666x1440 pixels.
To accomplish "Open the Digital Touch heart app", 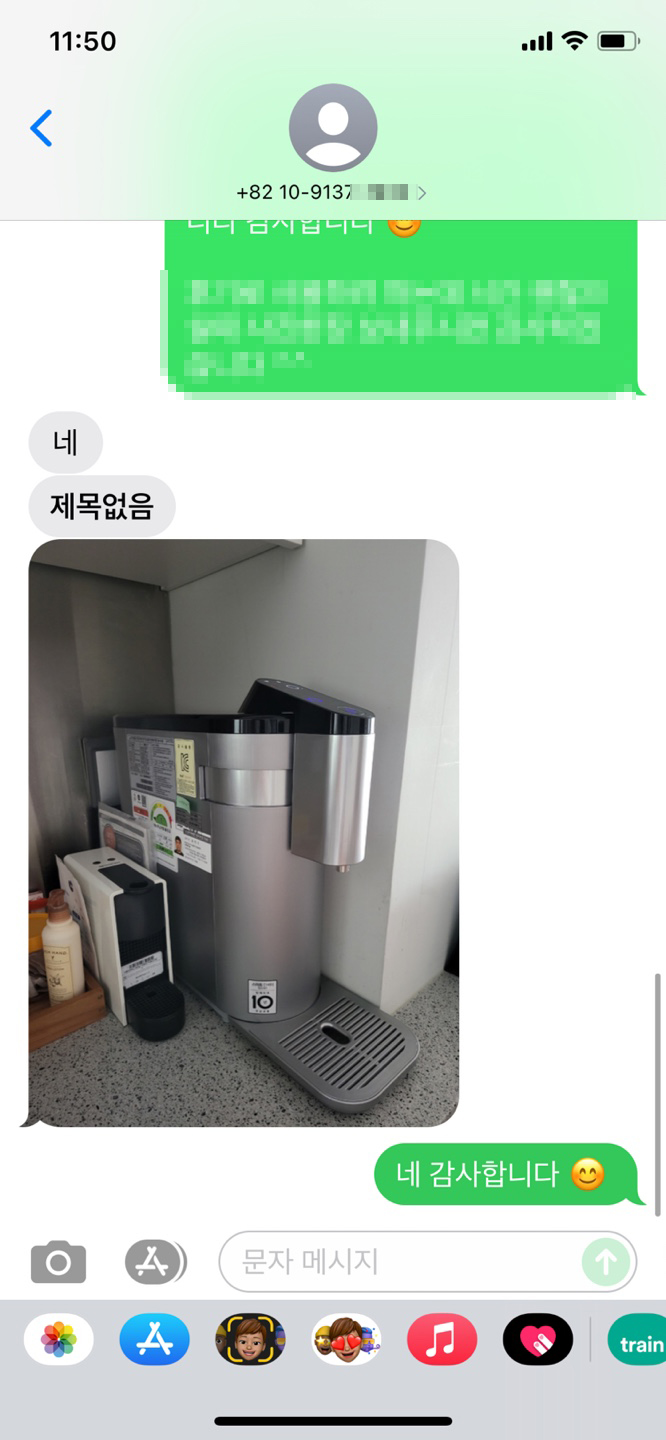I will click(x=538, y=1340).
